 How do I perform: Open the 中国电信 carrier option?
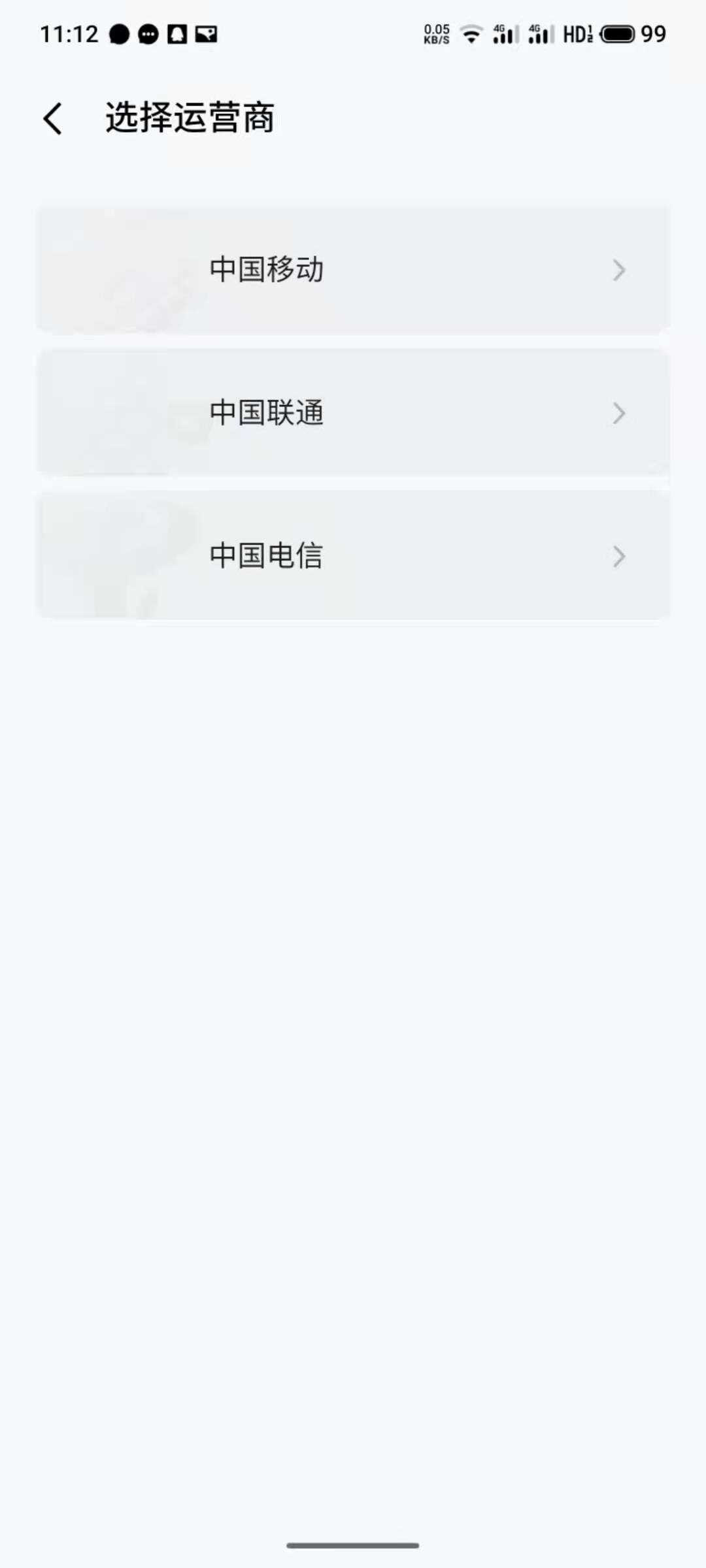[x=353, y=555]
